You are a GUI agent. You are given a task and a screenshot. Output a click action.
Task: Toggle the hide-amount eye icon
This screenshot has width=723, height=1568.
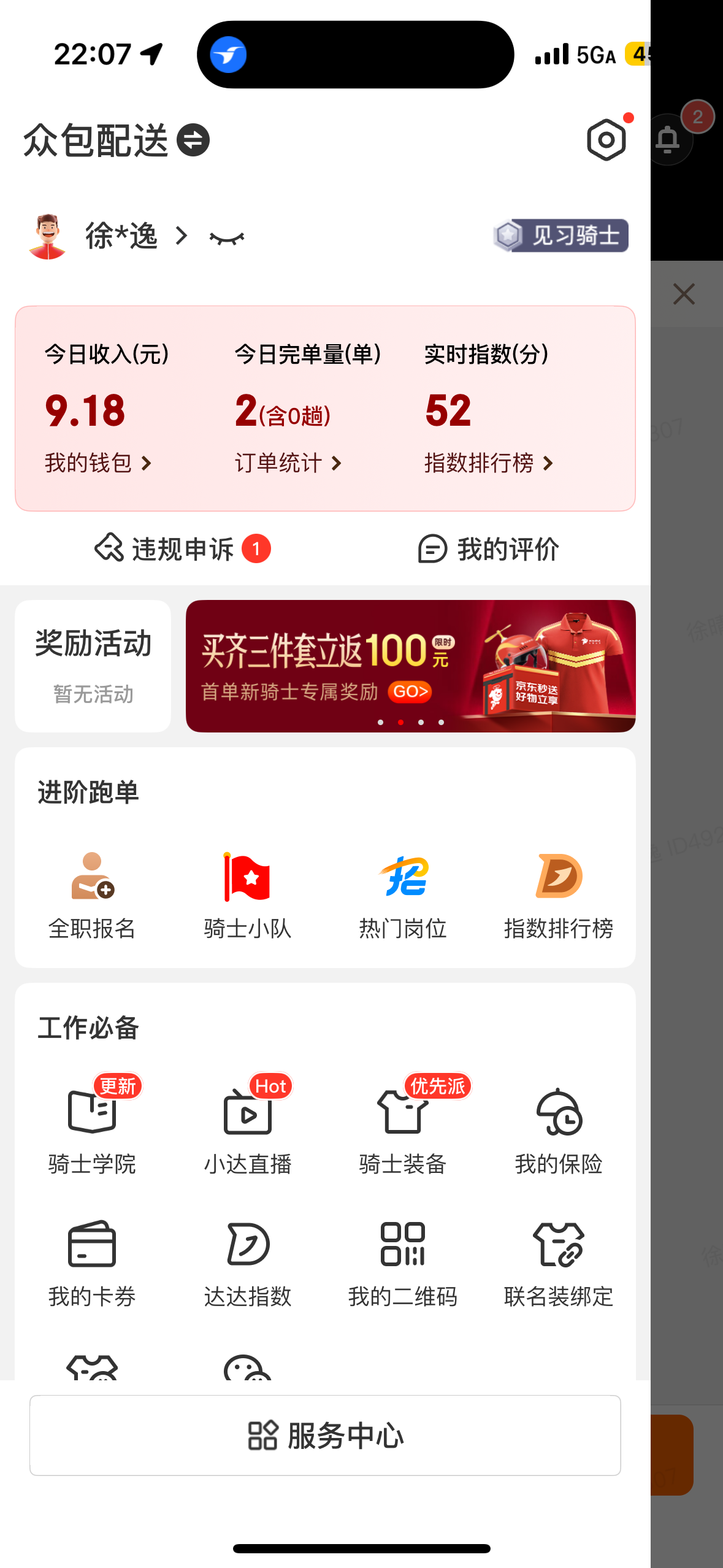pyautogui.click(x=227, y=237)
